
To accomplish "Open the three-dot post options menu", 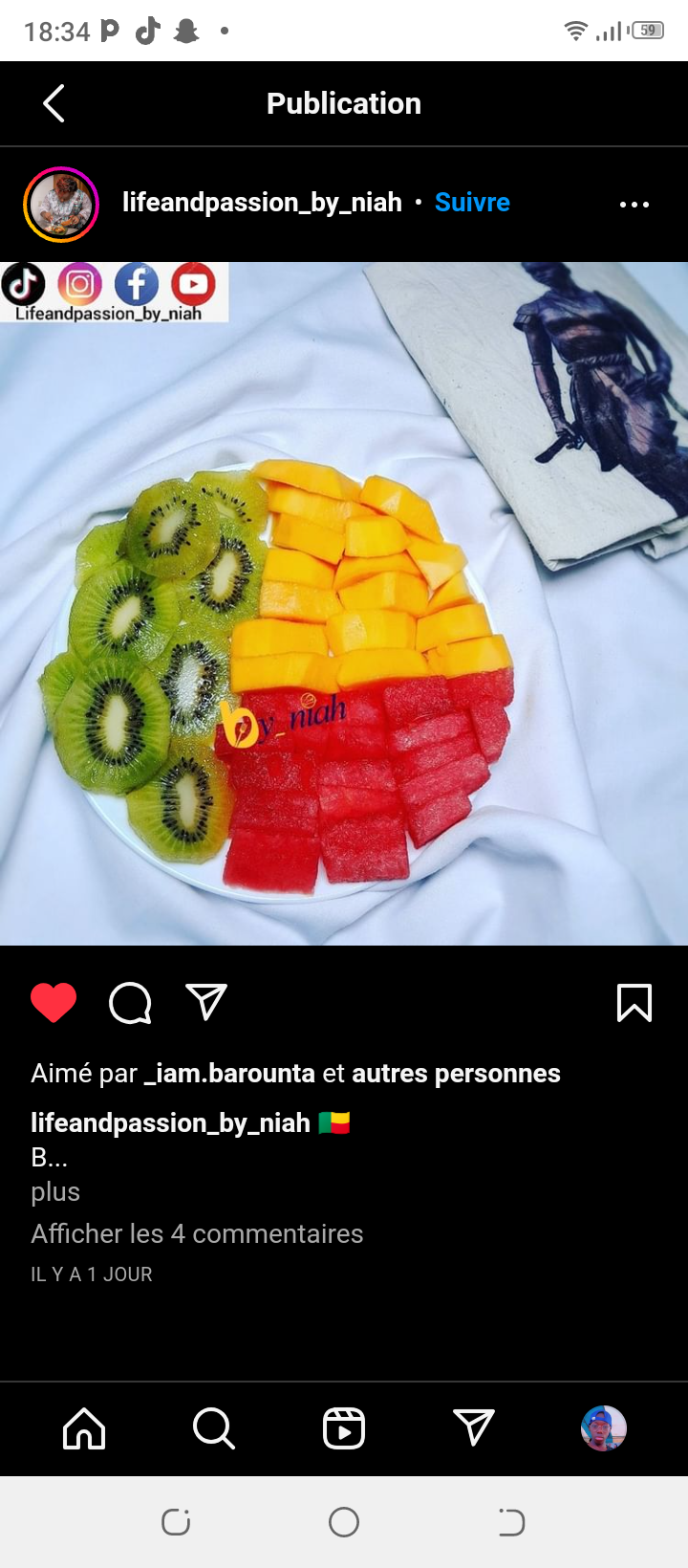I will 634,205.
